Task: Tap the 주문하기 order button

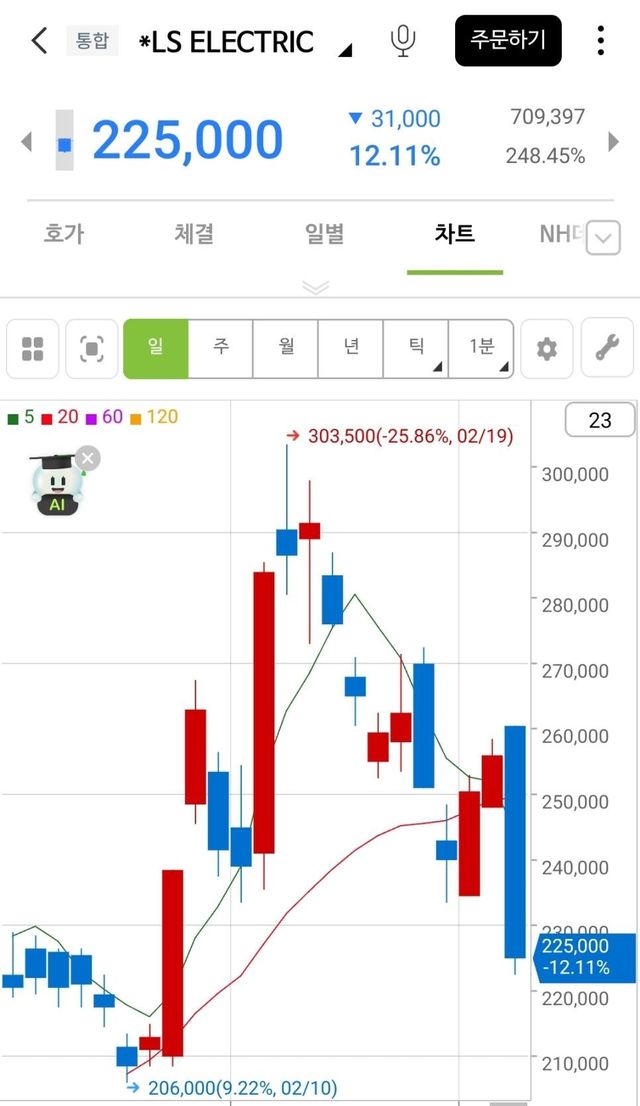Action: (508, 41)
